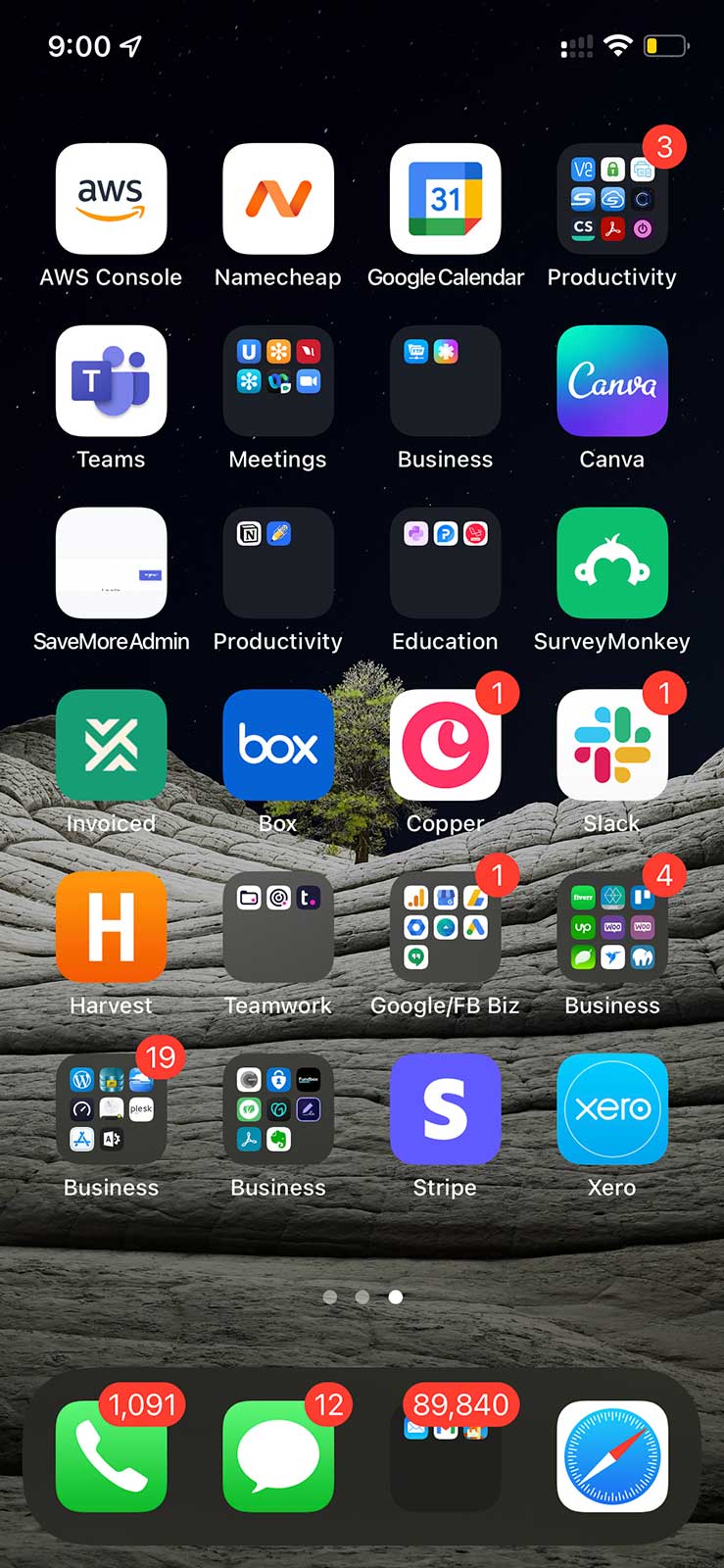Screen dimensions: 724x1568
Task: Open Xero accounting app
Action: point(612,1109)
